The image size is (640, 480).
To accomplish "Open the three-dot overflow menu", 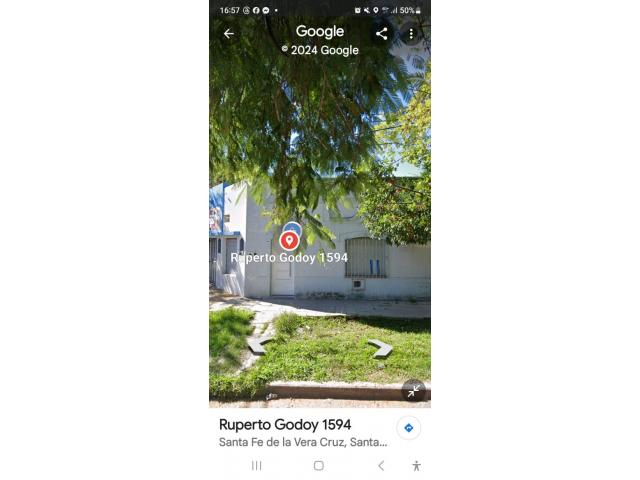I will 410,33.
